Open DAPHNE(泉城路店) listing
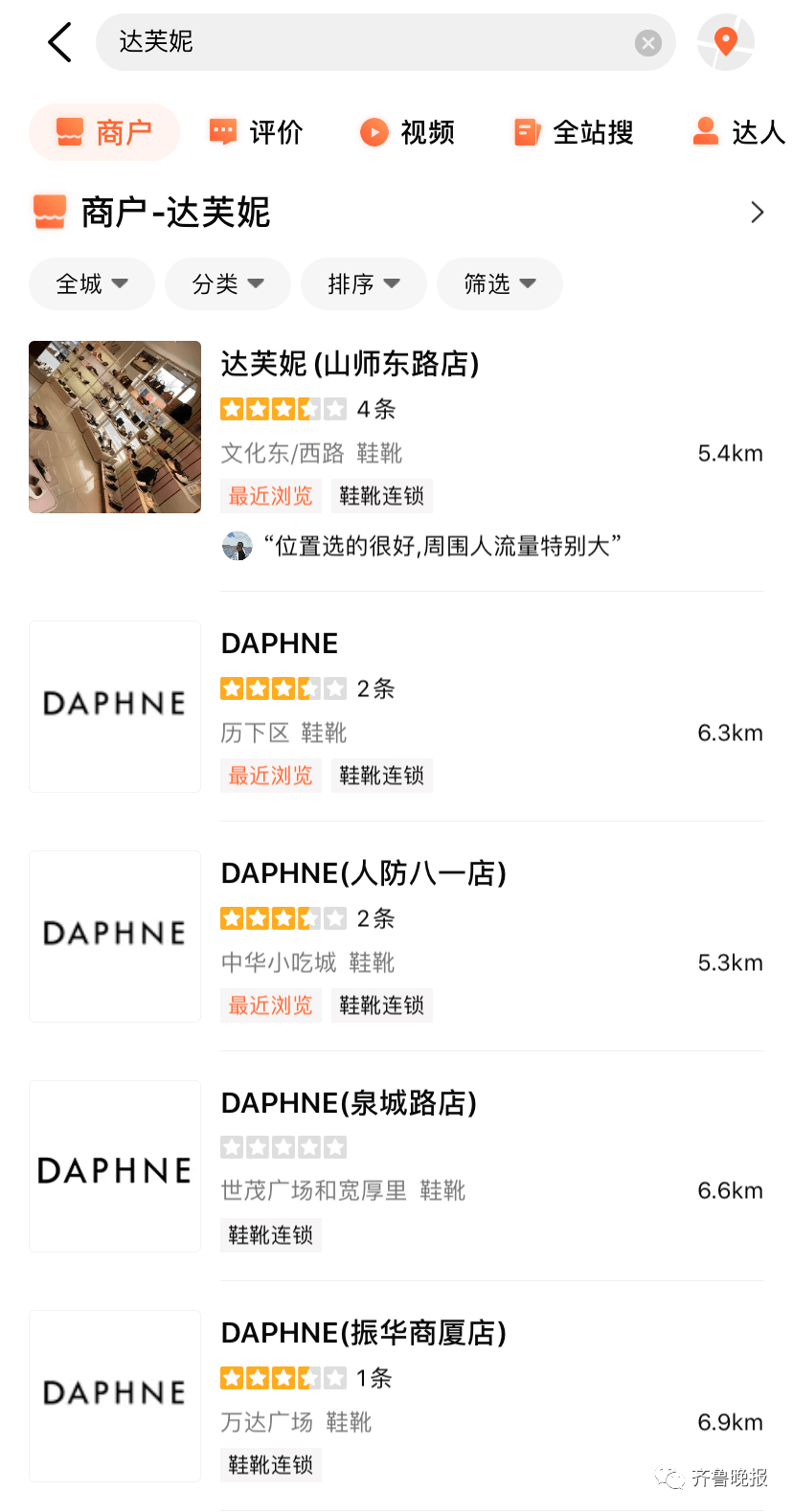This screenshot has height=1512, width=793. 349,1103
